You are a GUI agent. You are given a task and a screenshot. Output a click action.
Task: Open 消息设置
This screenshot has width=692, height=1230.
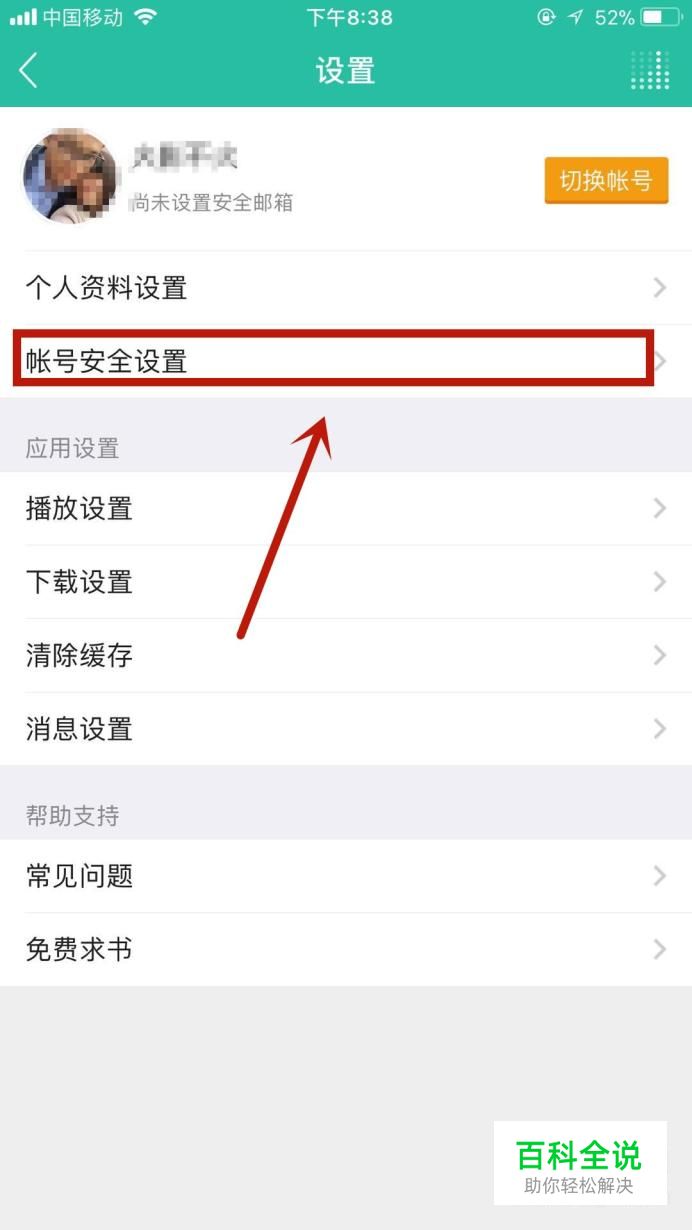(346, 729)
